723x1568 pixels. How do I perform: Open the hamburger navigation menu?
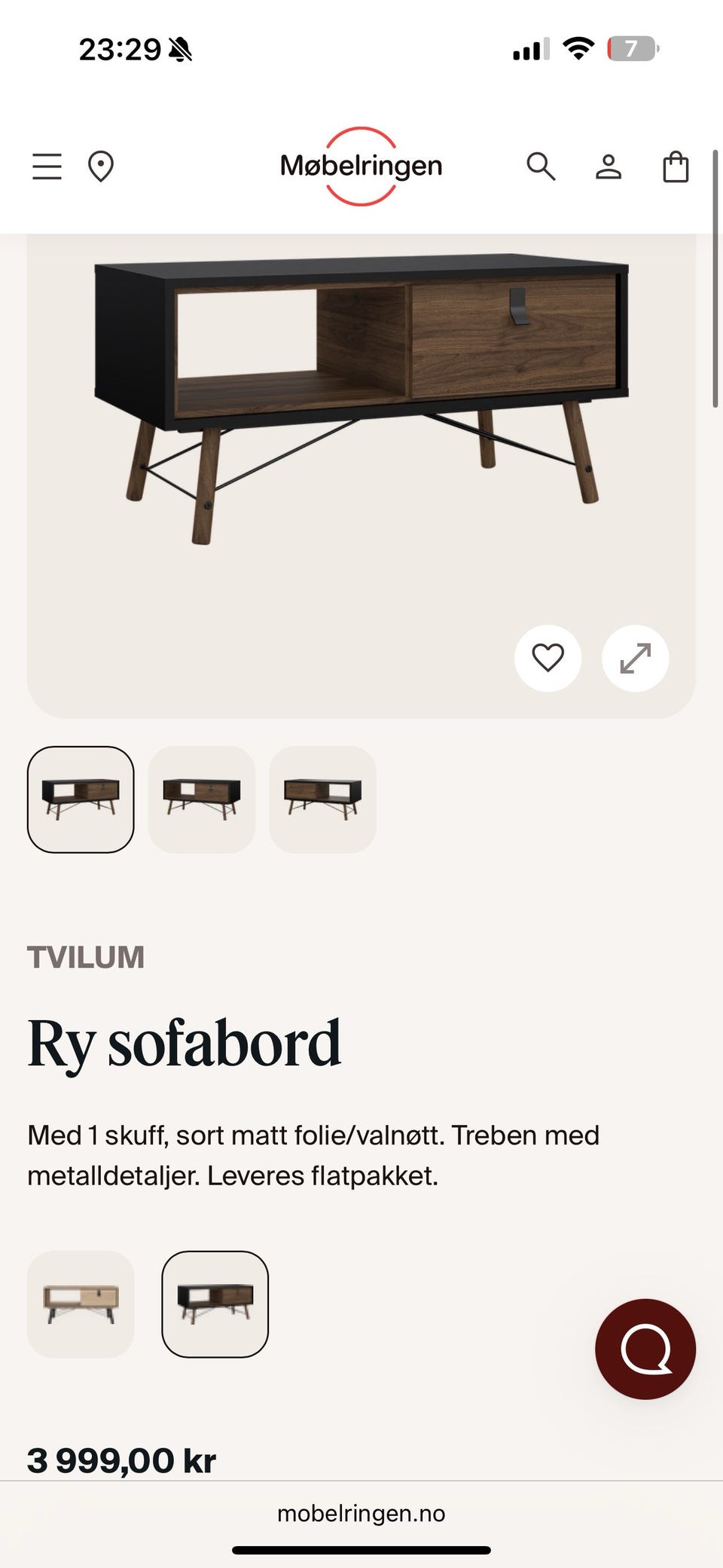tap(47, 167)
